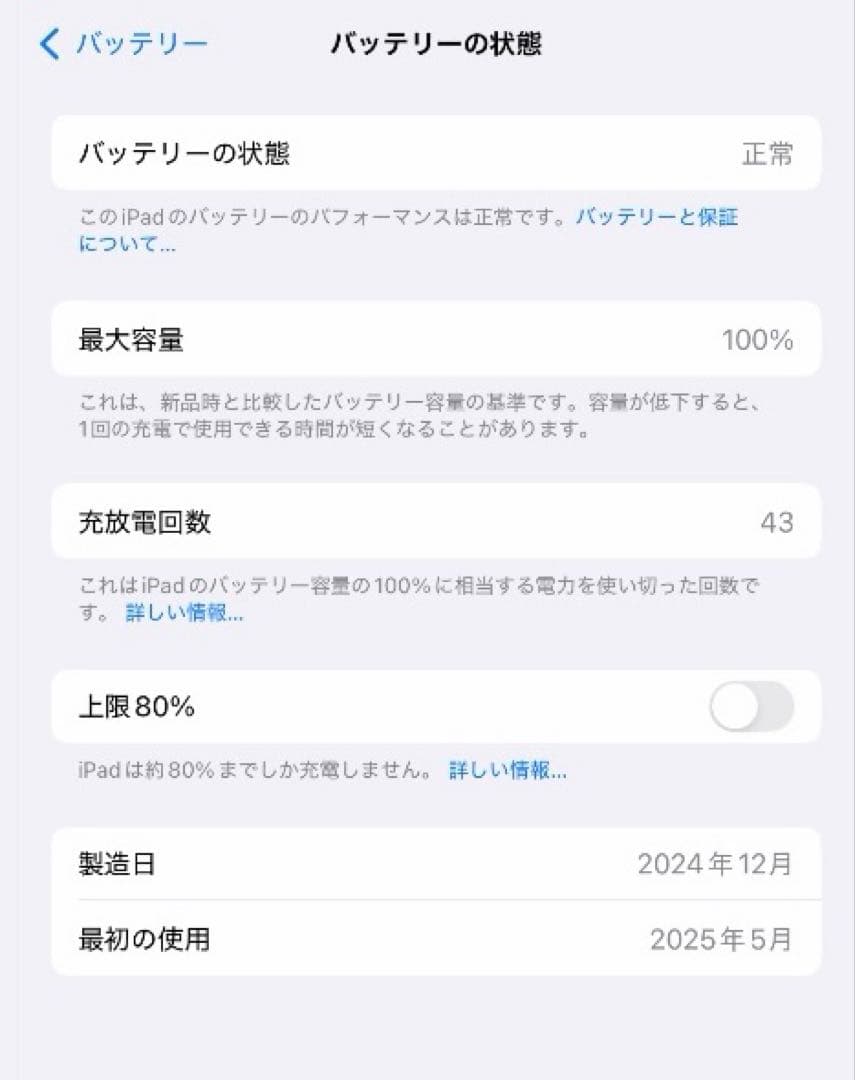Screen dimensions: 855x1080
Task: Tap the 充放電回数 row showing 43
Action: pos(427,521)
